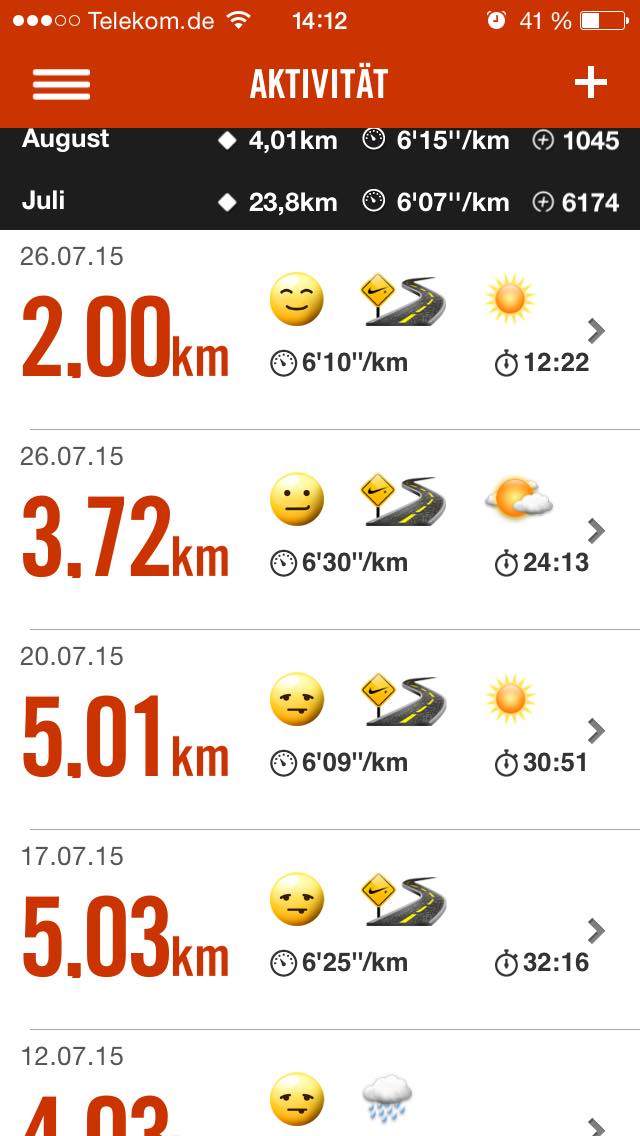Select the 5,01 km run from 20.07.15

pyautogui.click(x=320, y=730)
